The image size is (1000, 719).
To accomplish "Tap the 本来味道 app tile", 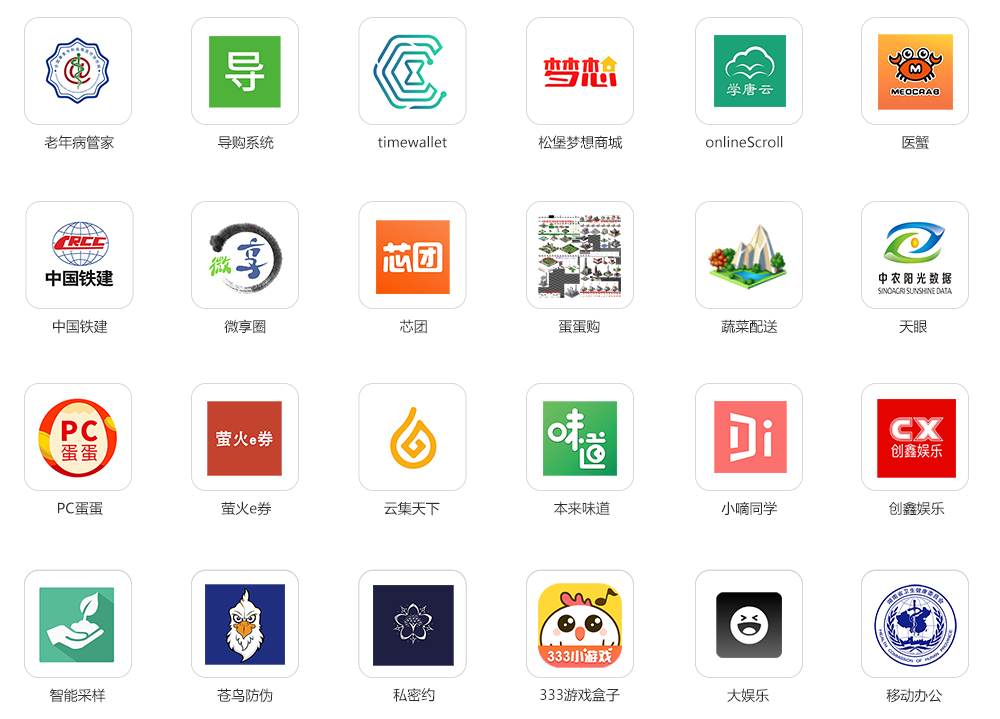I will 580,437.
